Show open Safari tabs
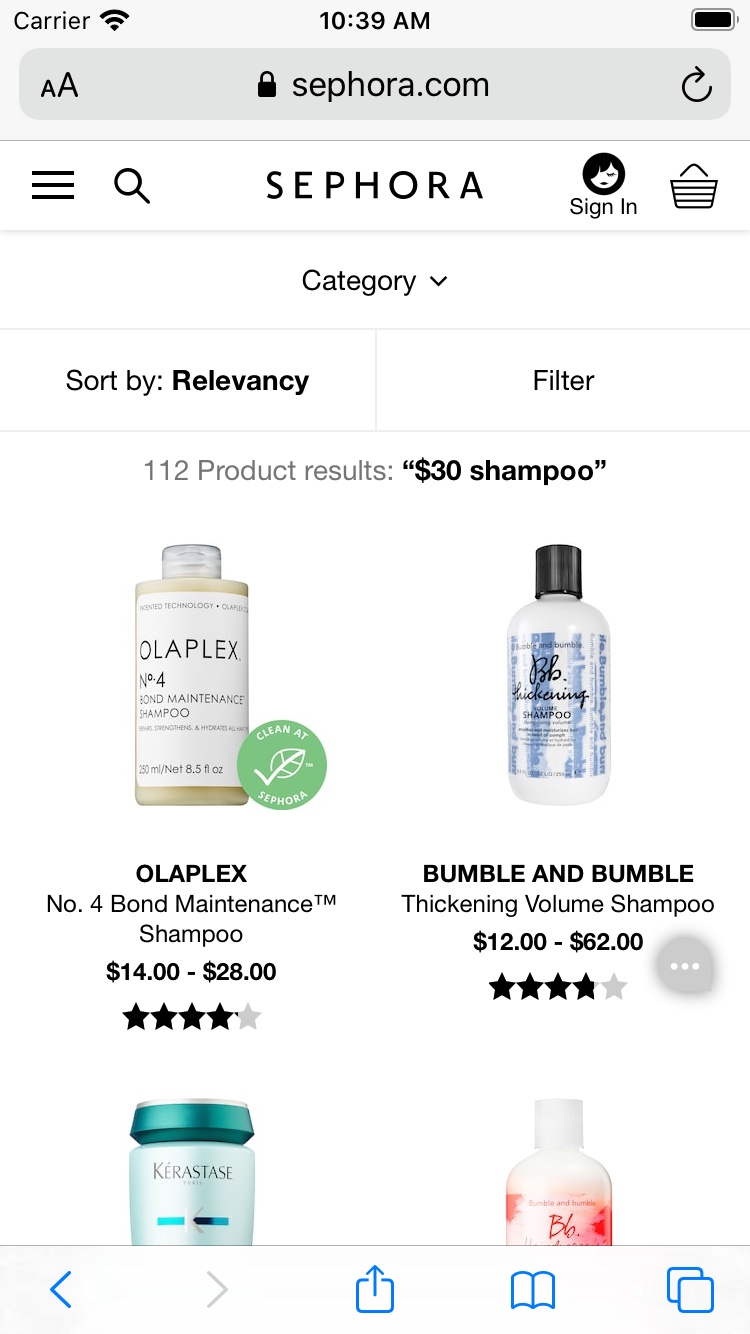The width and height of the screenshot is (750, 1334). coord(690,1290)
